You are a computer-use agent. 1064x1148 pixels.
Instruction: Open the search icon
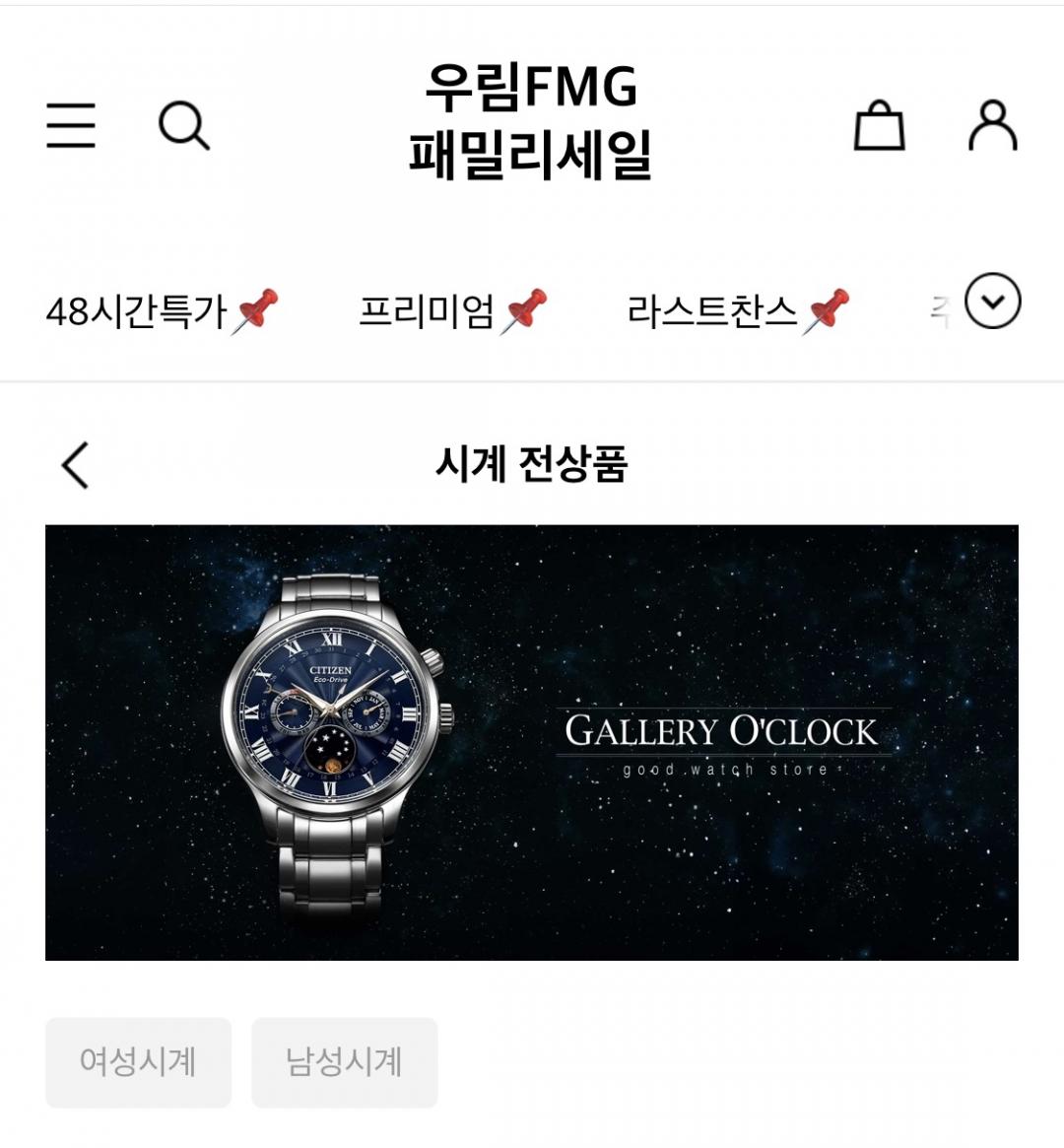click(x=183, y=125)
